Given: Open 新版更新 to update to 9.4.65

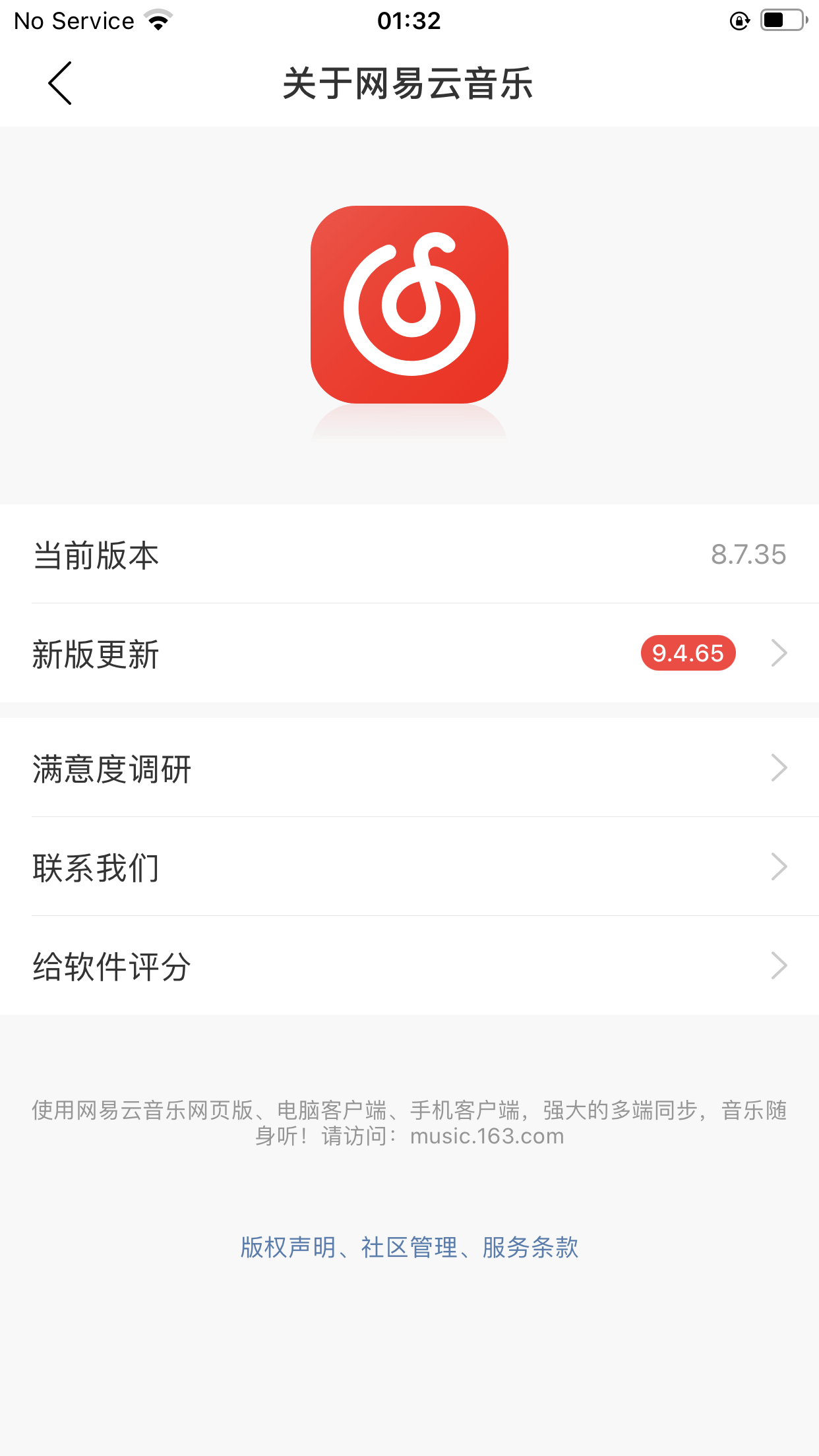Looking at the screenshot, I should coord(409,653).
